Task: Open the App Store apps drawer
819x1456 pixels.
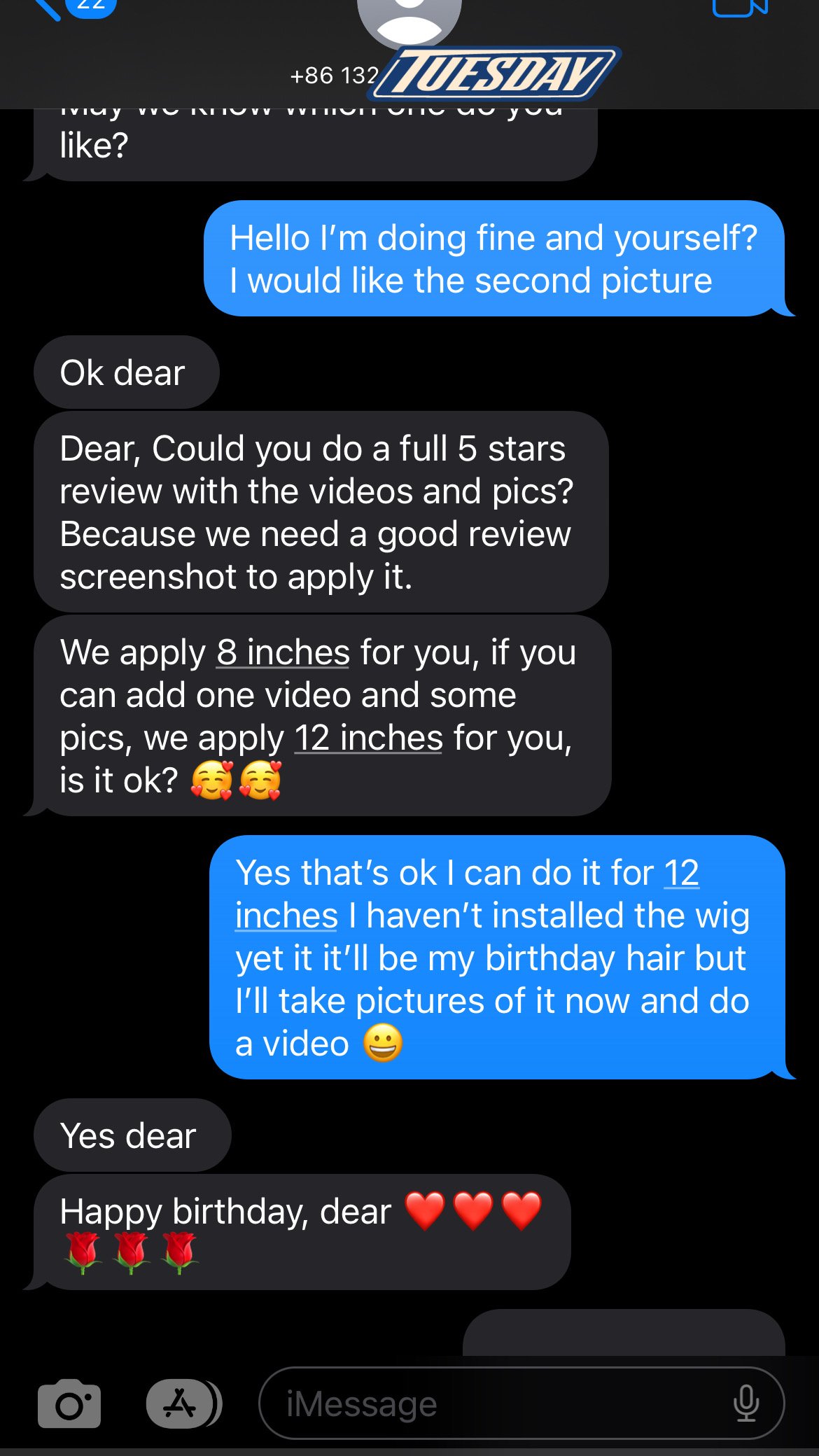Action: pyautogui.click(x=183, y=1403)
